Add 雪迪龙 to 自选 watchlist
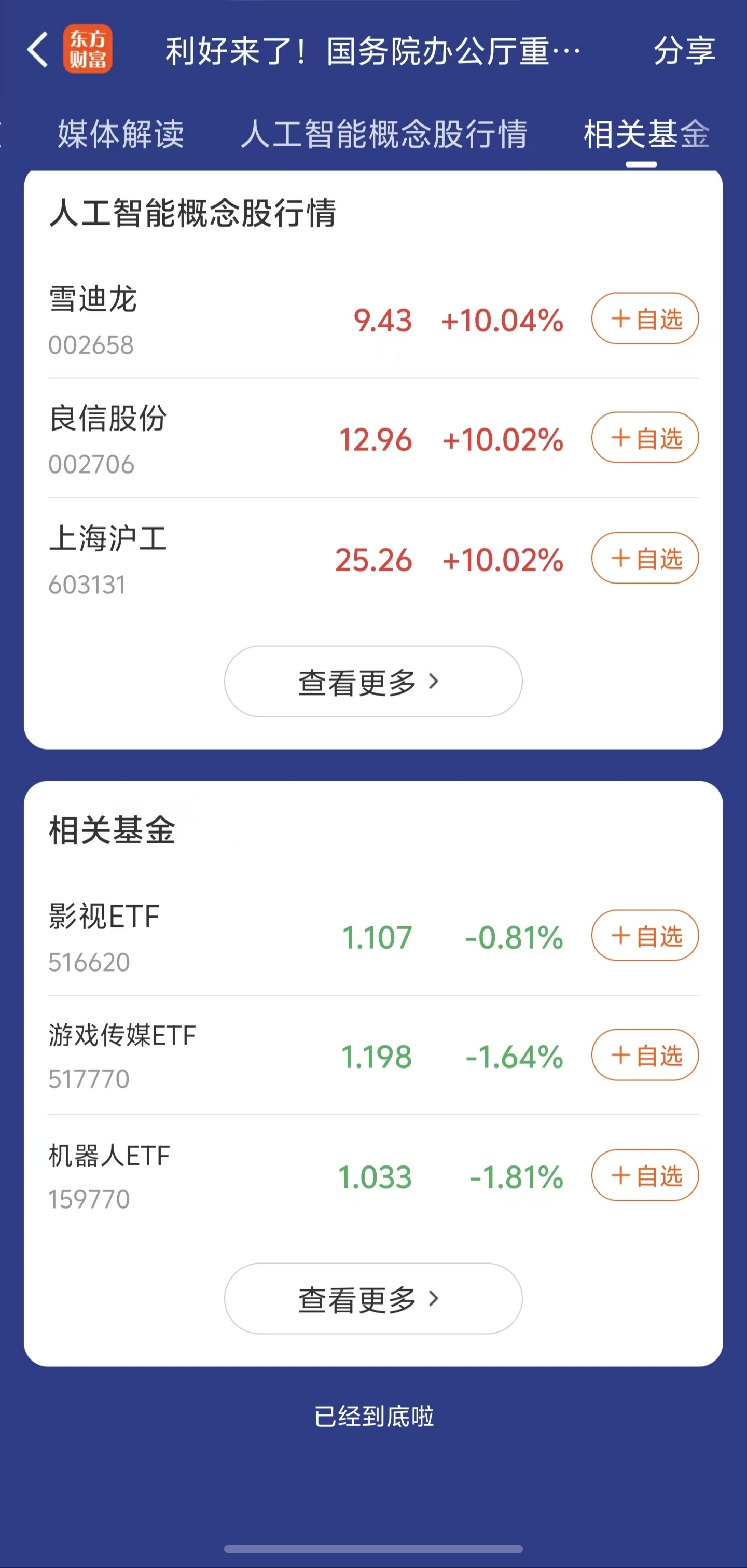 click(x=645, y=318)
